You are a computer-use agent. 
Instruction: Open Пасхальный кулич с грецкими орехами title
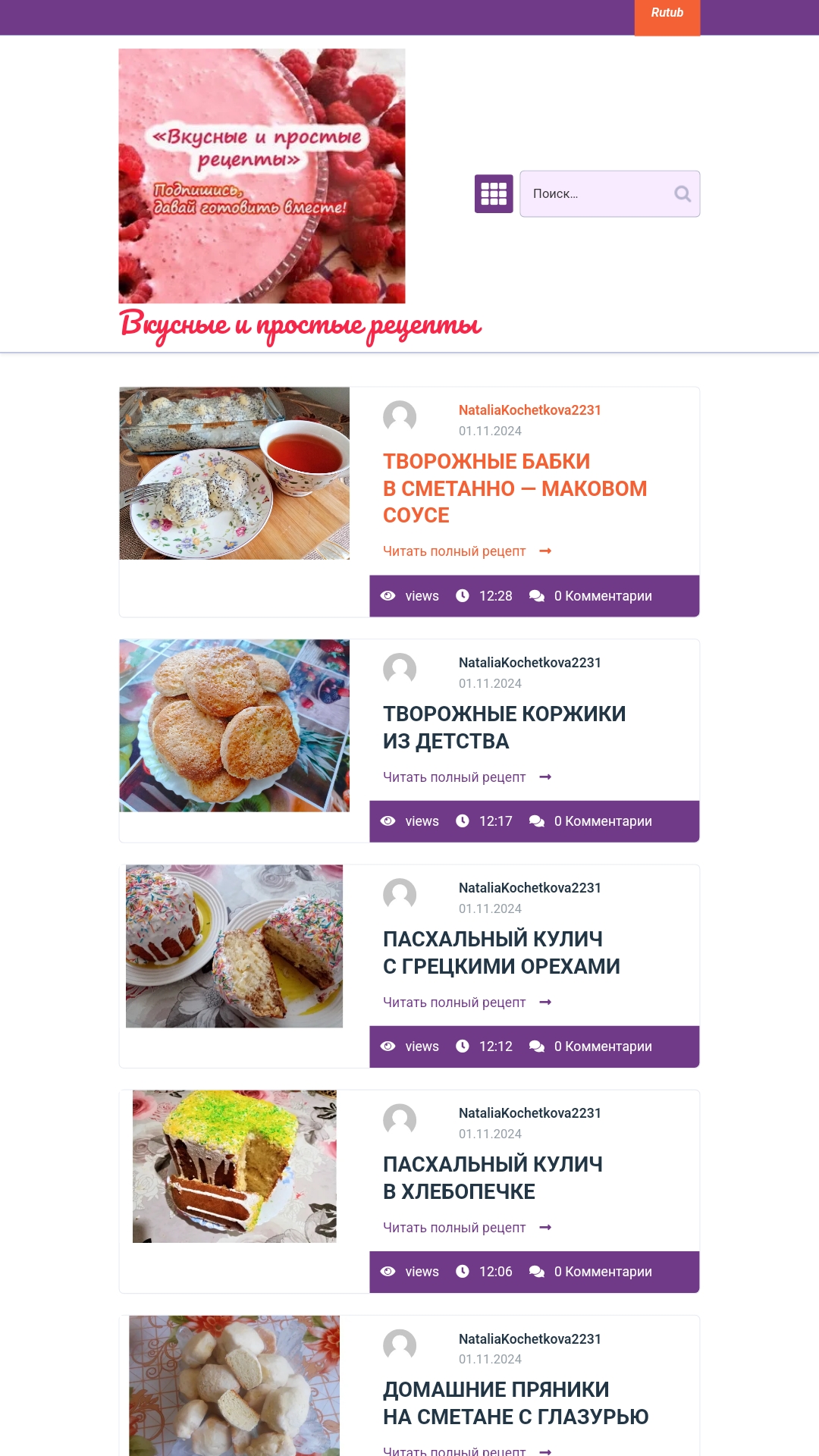(500, 952)
